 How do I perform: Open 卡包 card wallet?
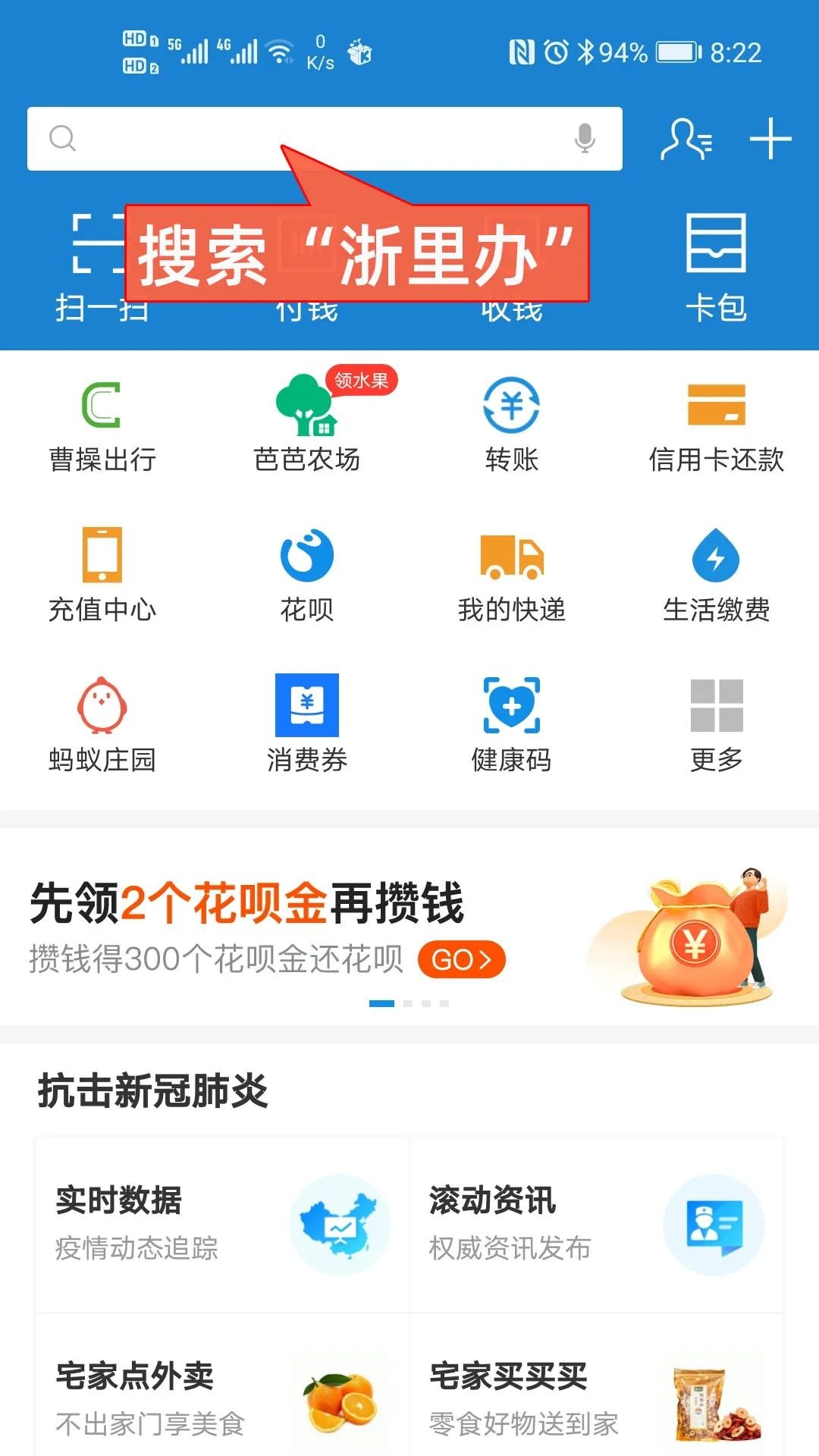tap(716, 265)
